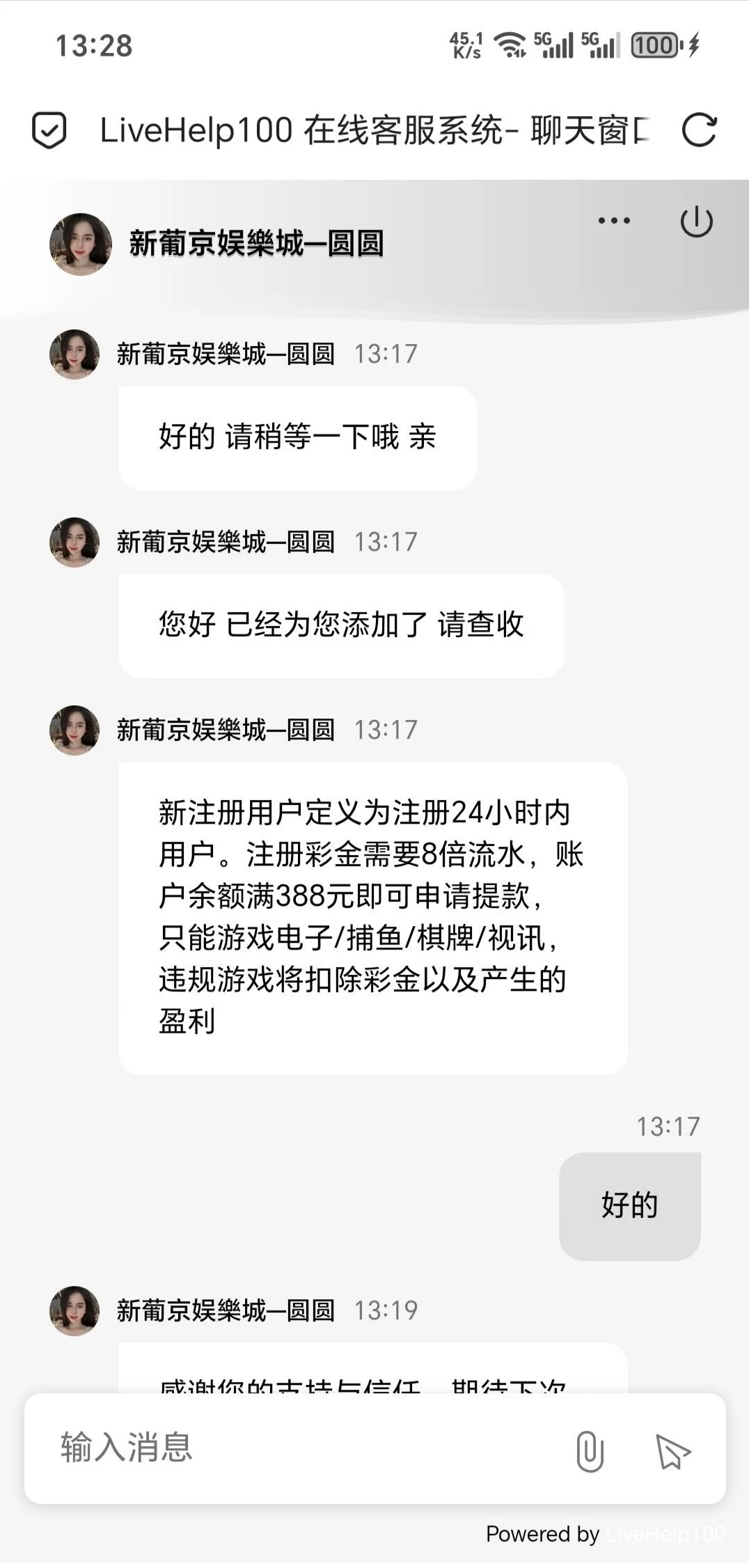749x1568 pixels.
Task: Open the shield security icon
Action: tap(49, 130)
